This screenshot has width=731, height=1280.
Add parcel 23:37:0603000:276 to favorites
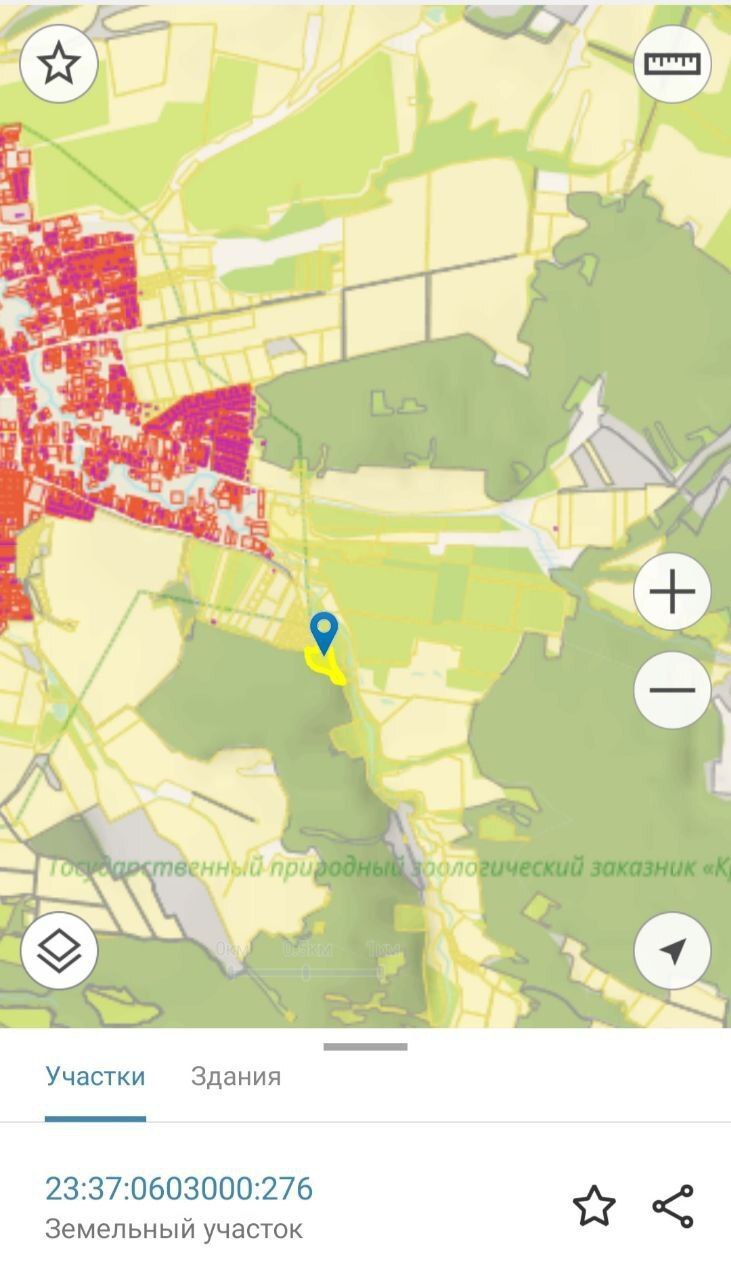pyautogui.click(x=594, y=1206)
